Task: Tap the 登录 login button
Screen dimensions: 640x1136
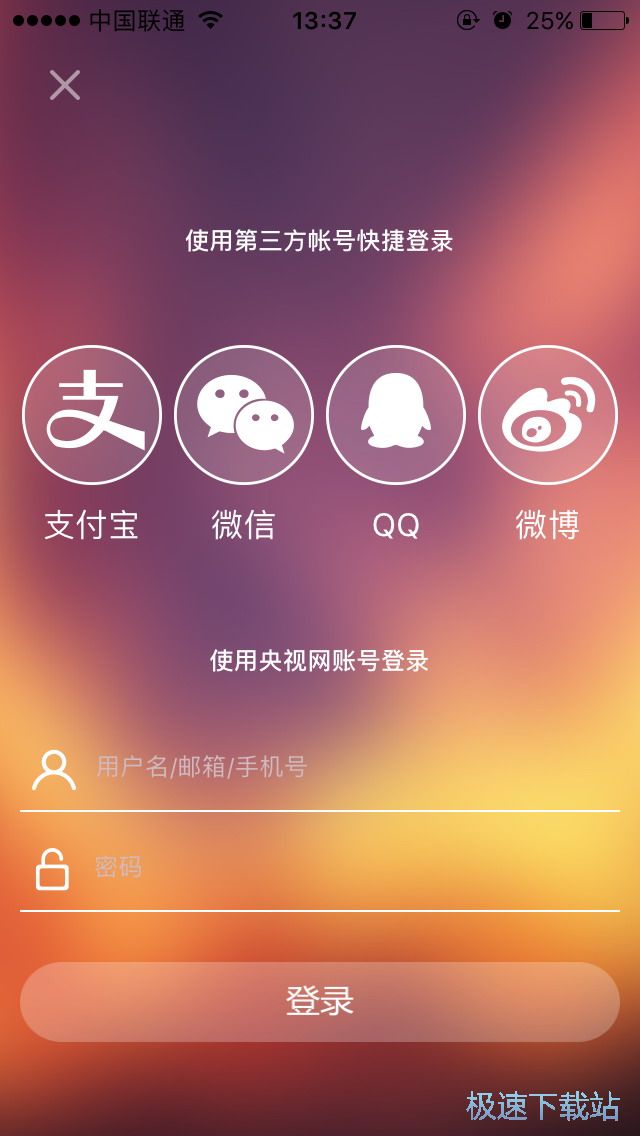Action: coord(320,1001)
